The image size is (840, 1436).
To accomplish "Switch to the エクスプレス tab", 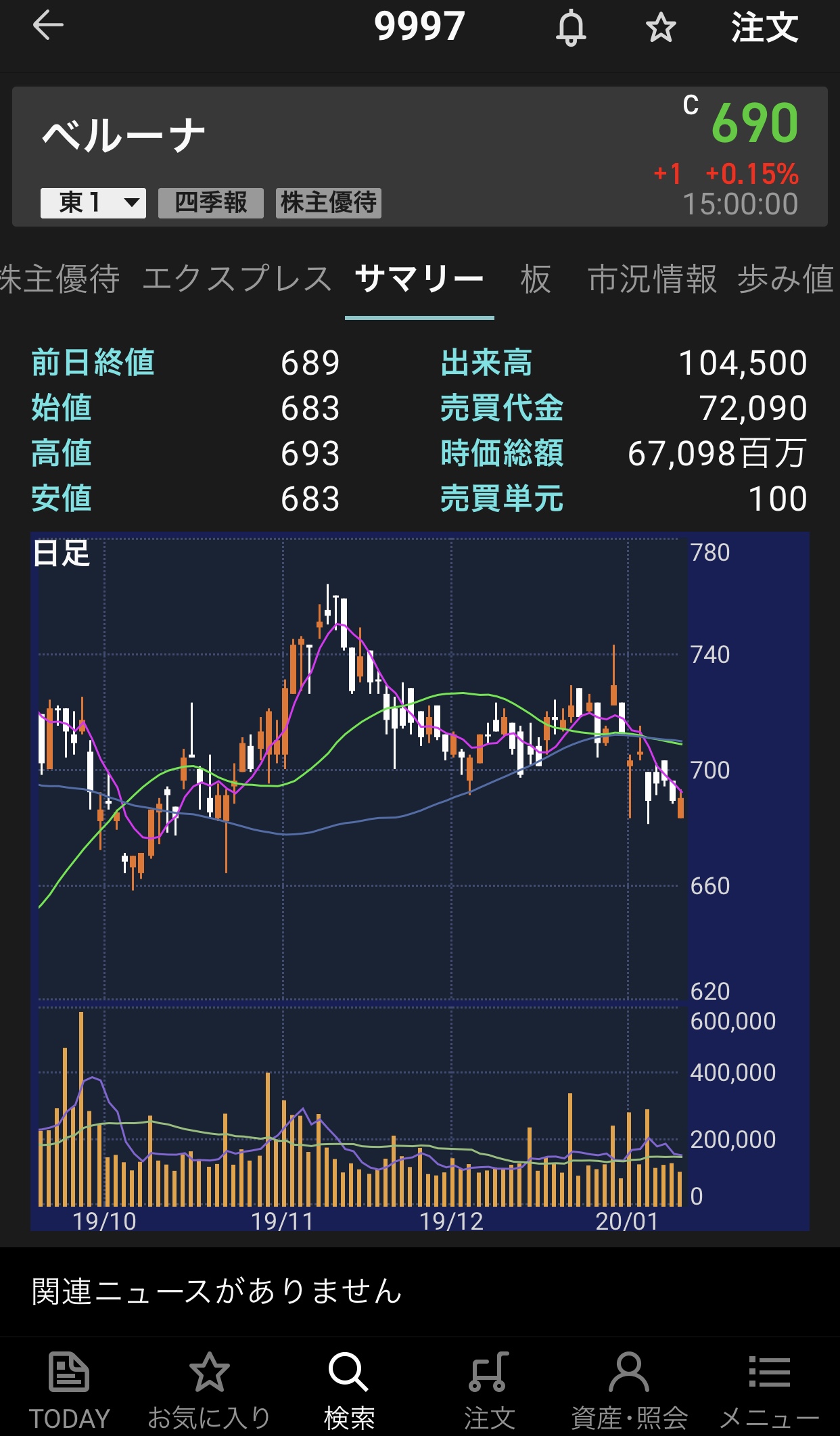I will 237,279.
